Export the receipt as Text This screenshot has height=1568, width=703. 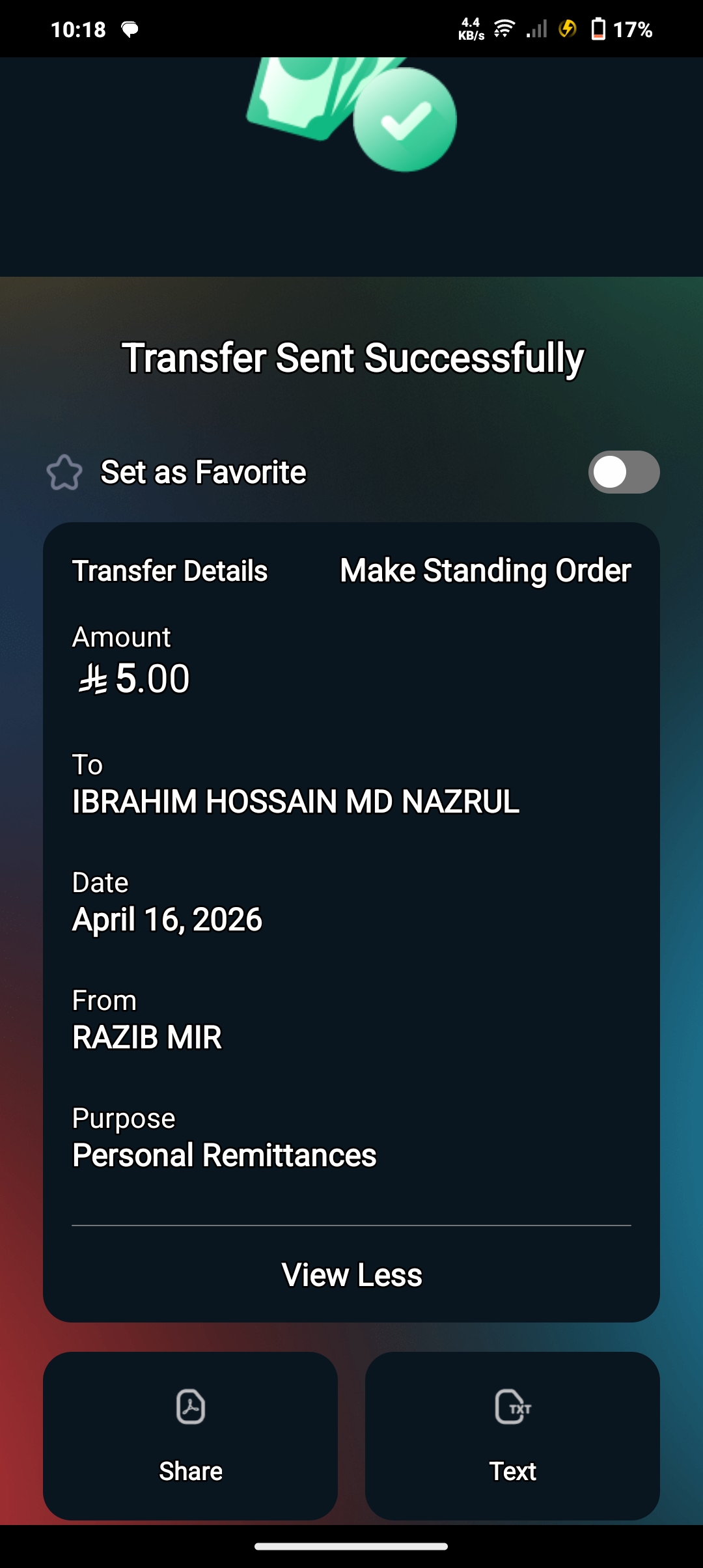(x=512, y=1435)
